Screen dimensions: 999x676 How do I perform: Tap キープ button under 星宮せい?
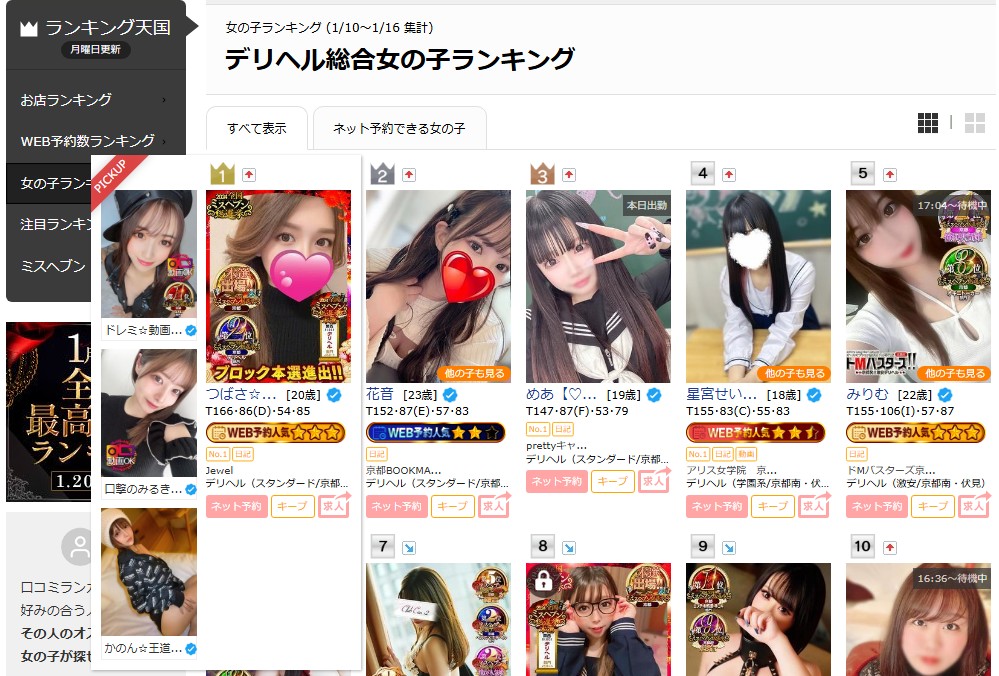point(772,507)
